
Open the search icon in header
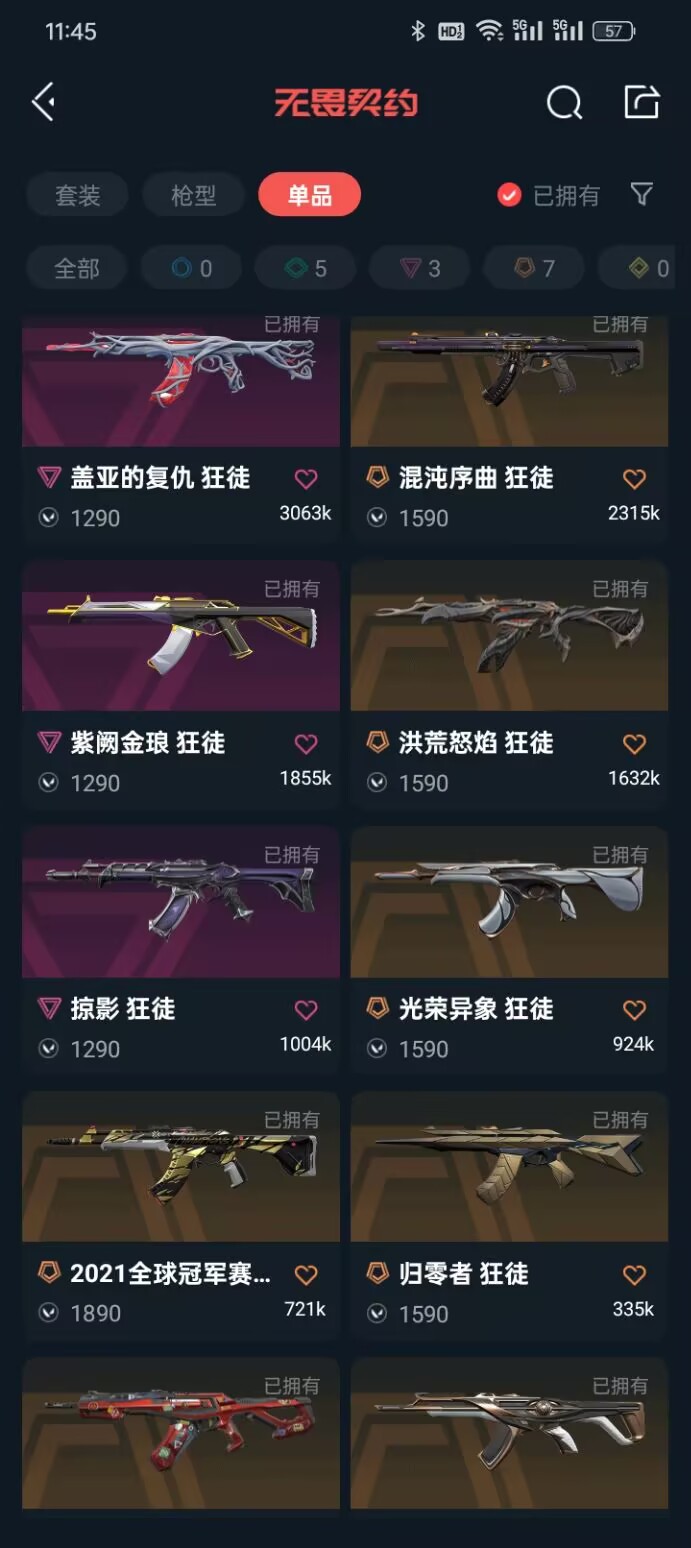click(564, 102)
